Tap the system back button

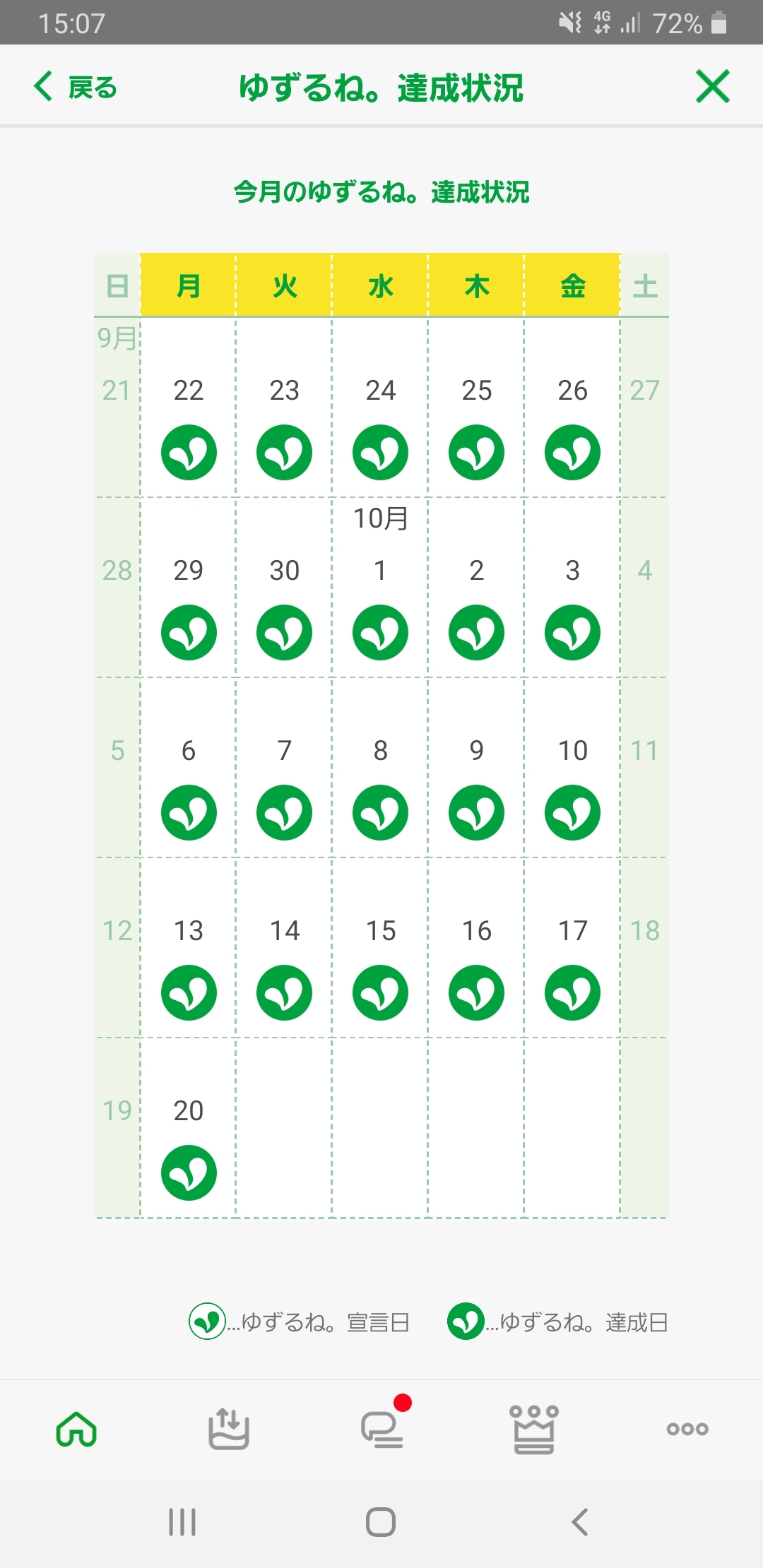tap(580, 1522)
